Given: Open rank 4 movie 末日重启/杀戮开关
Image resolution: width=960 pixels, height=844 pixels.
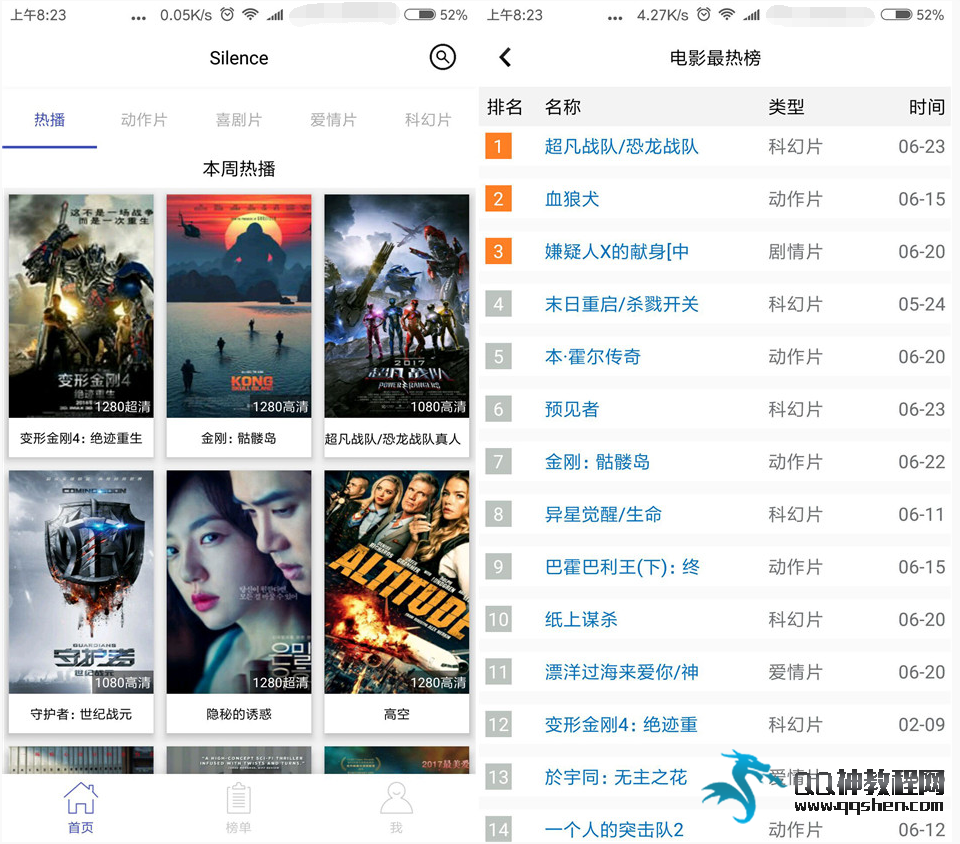Looking at the screenshot, I should (x=621, y=304).
